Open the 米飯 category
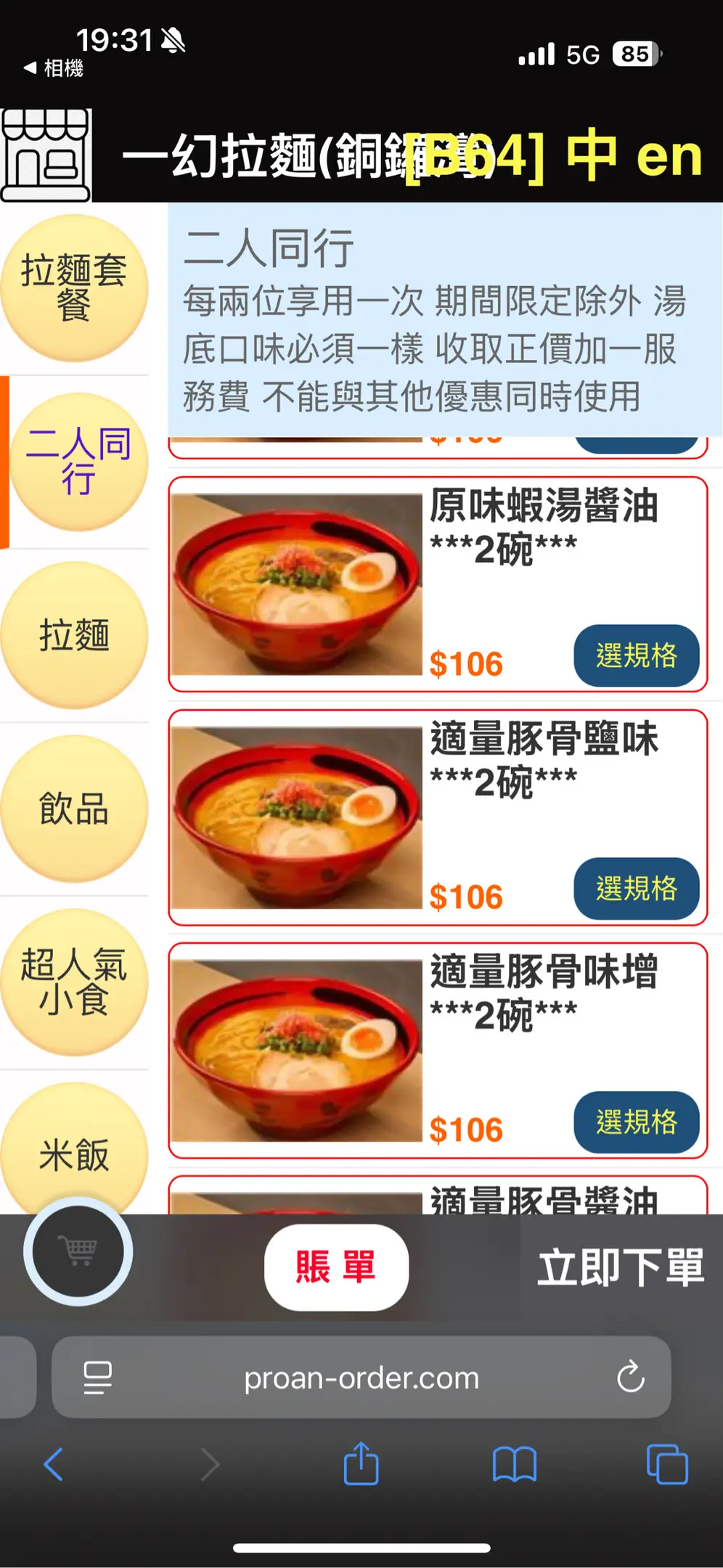This screenshot has height=1568, width=723. (74, 1153)
